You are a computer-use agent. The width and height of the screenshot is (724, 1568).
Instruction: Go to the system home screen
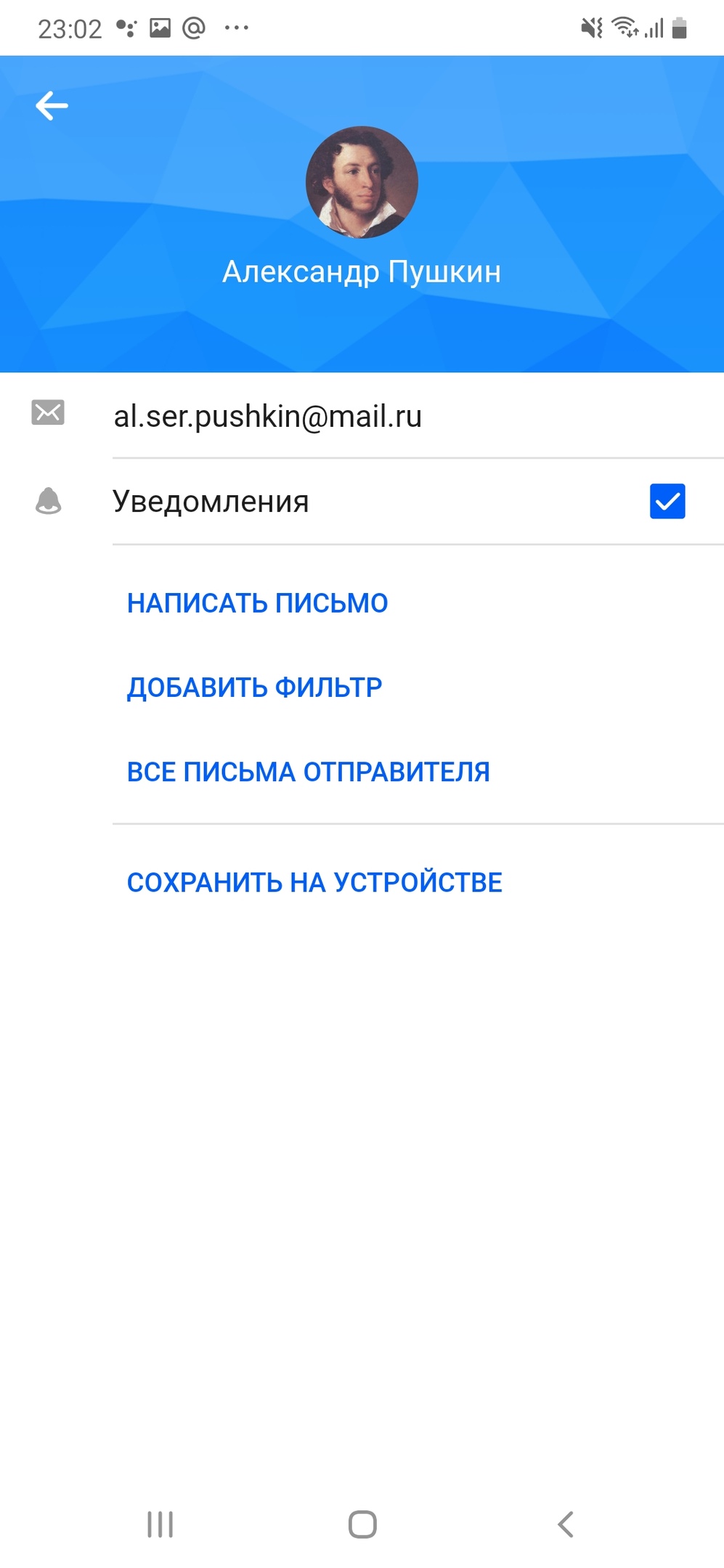tap(362, 1524)
